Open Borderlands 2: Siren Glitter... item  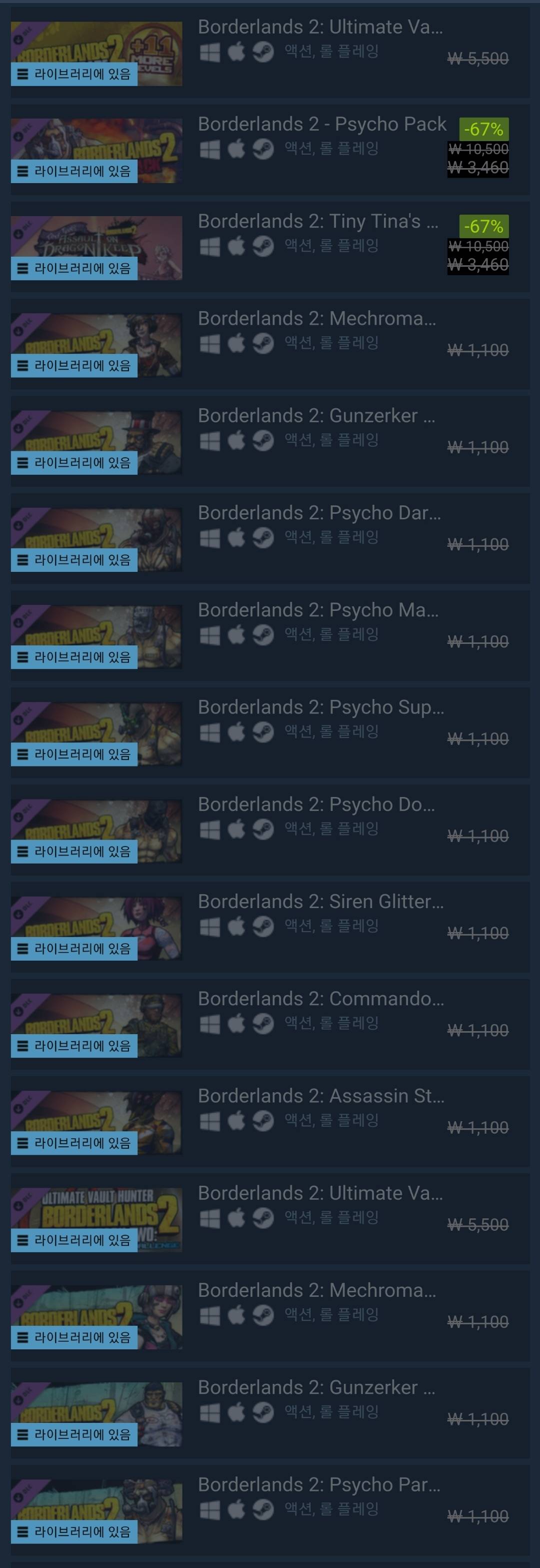click(320, 902)
